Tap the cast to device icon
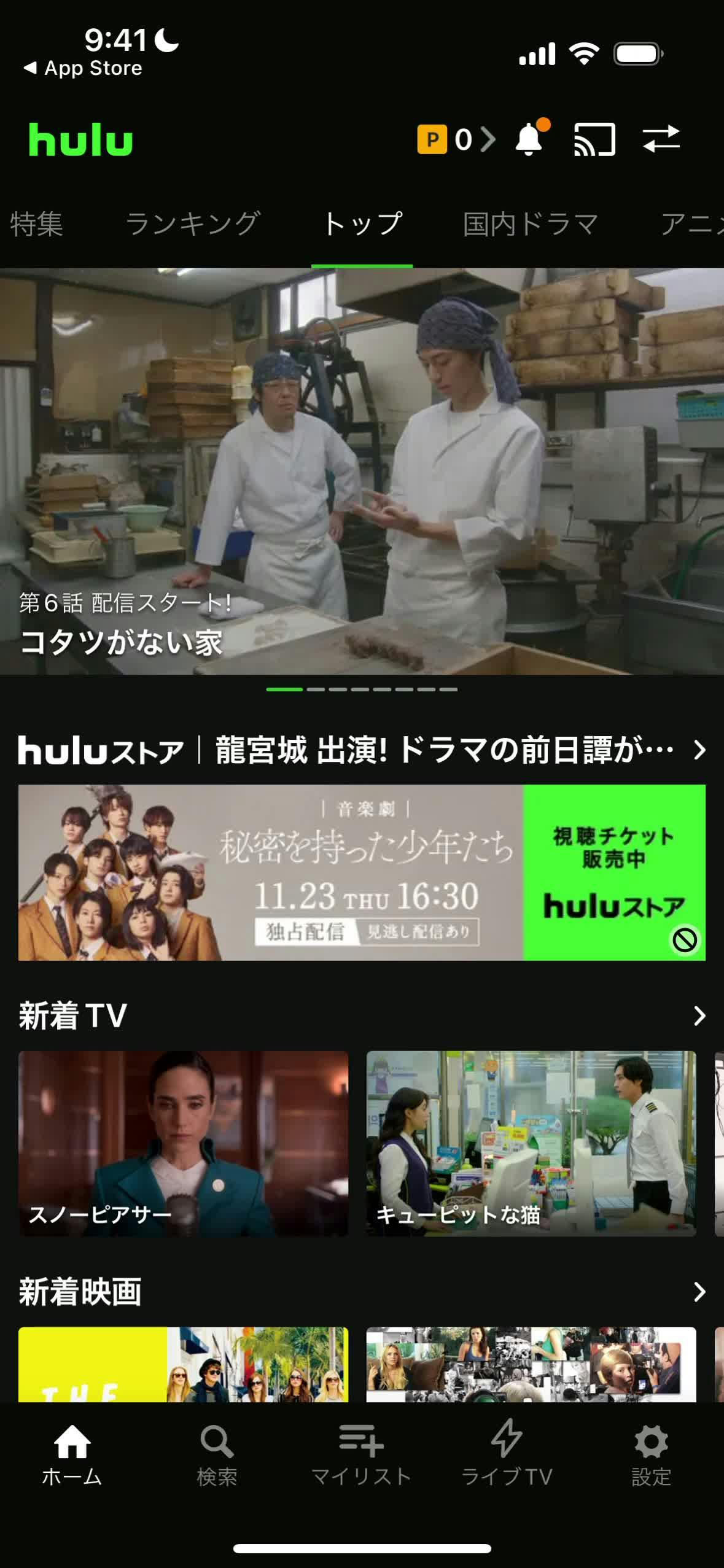The image size is (724, 1568). pyautogui.click(x=594, y=139)
